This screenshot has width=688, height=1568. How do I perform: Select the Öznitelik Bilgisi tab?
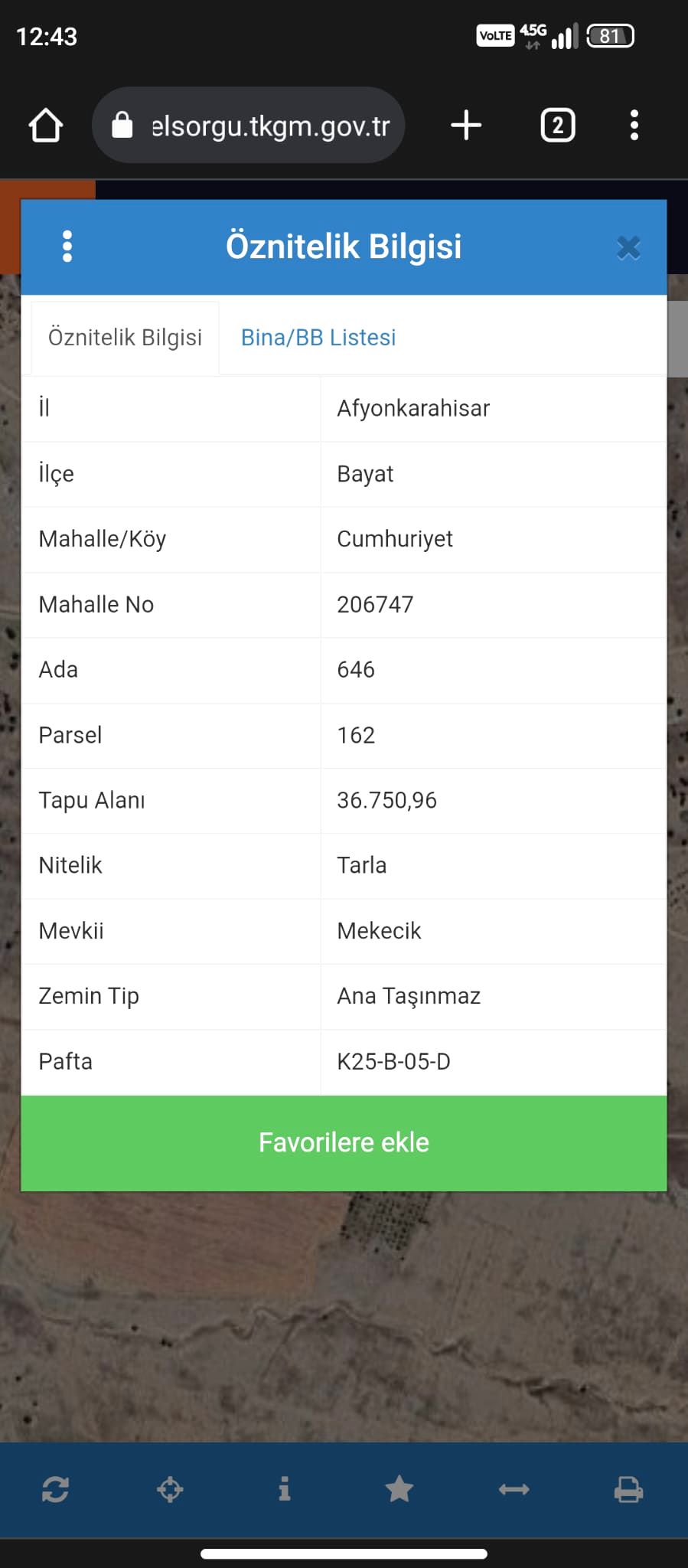tap(125, 338)
